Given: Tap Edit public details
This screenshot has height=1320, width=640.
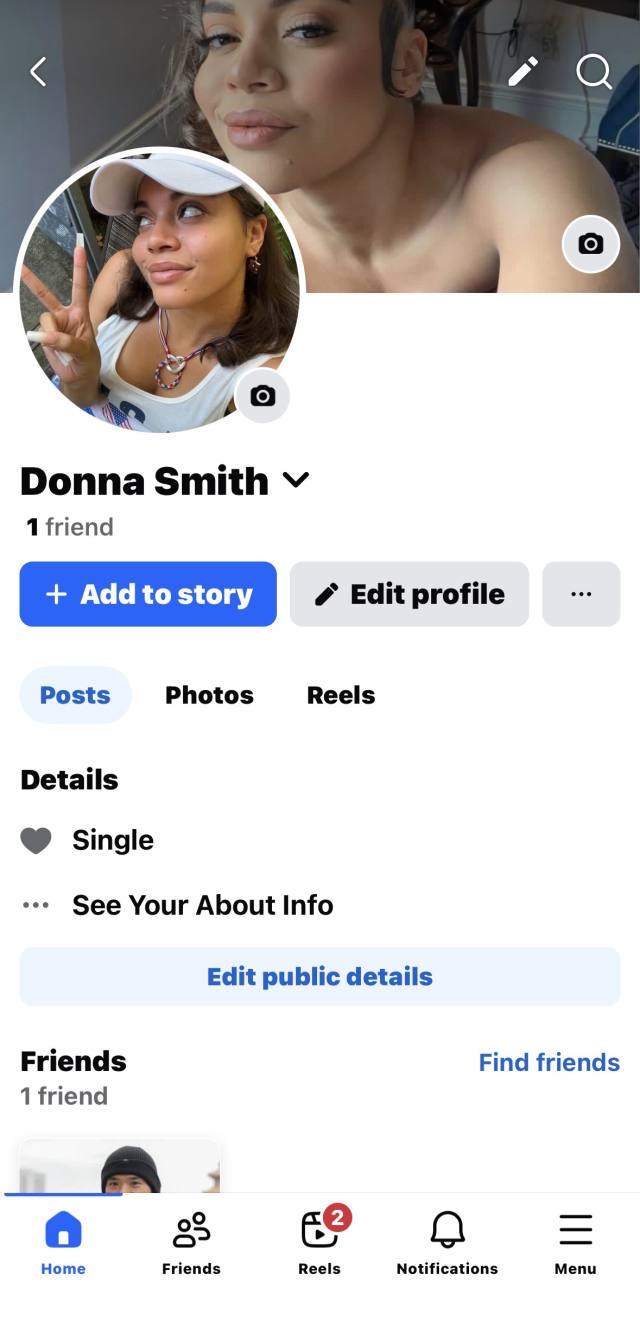Looking at the screenshot, I should click(x=320, y=976).
